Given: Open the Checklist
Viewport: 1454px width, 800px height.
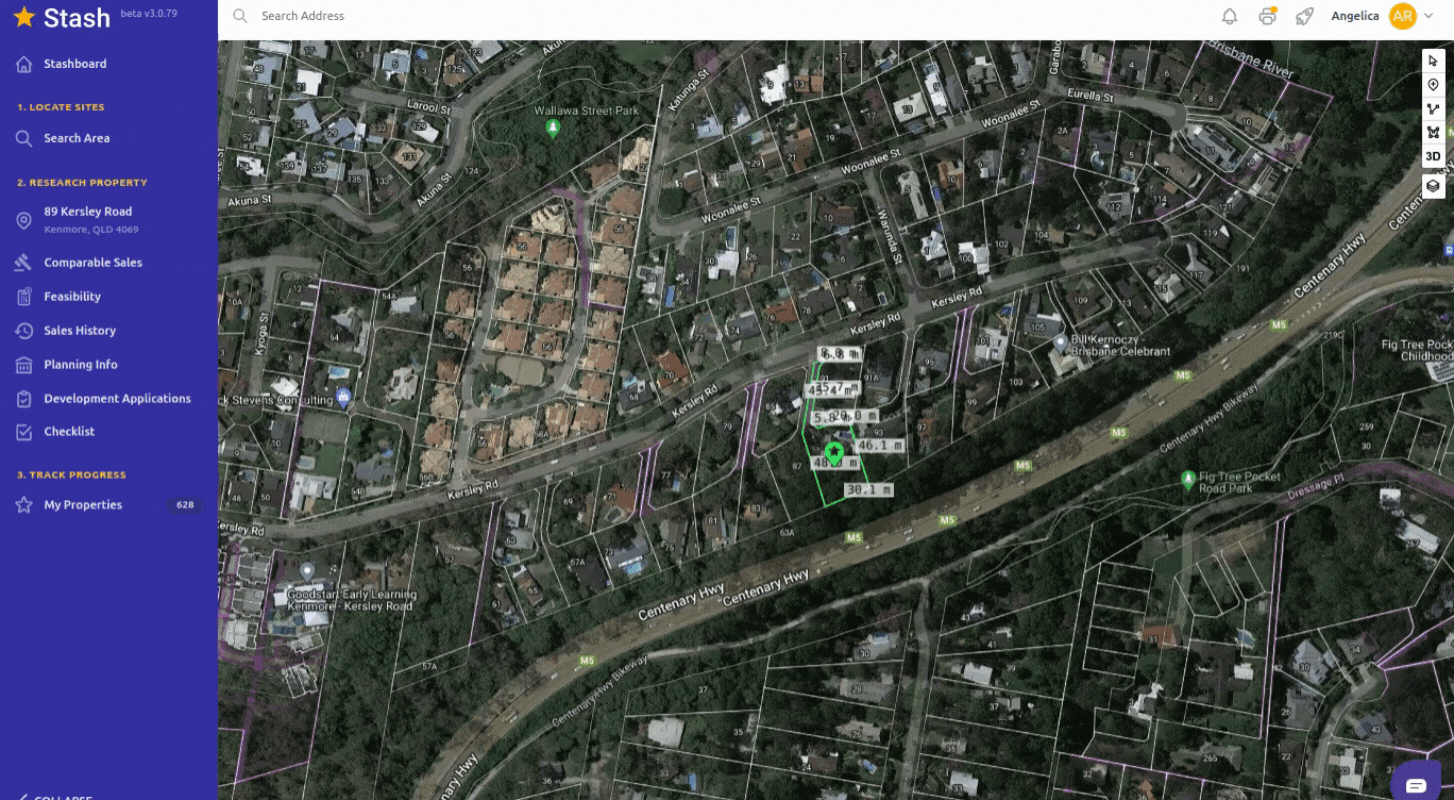Looking at the screenshot, I should [x=69, y=431].
